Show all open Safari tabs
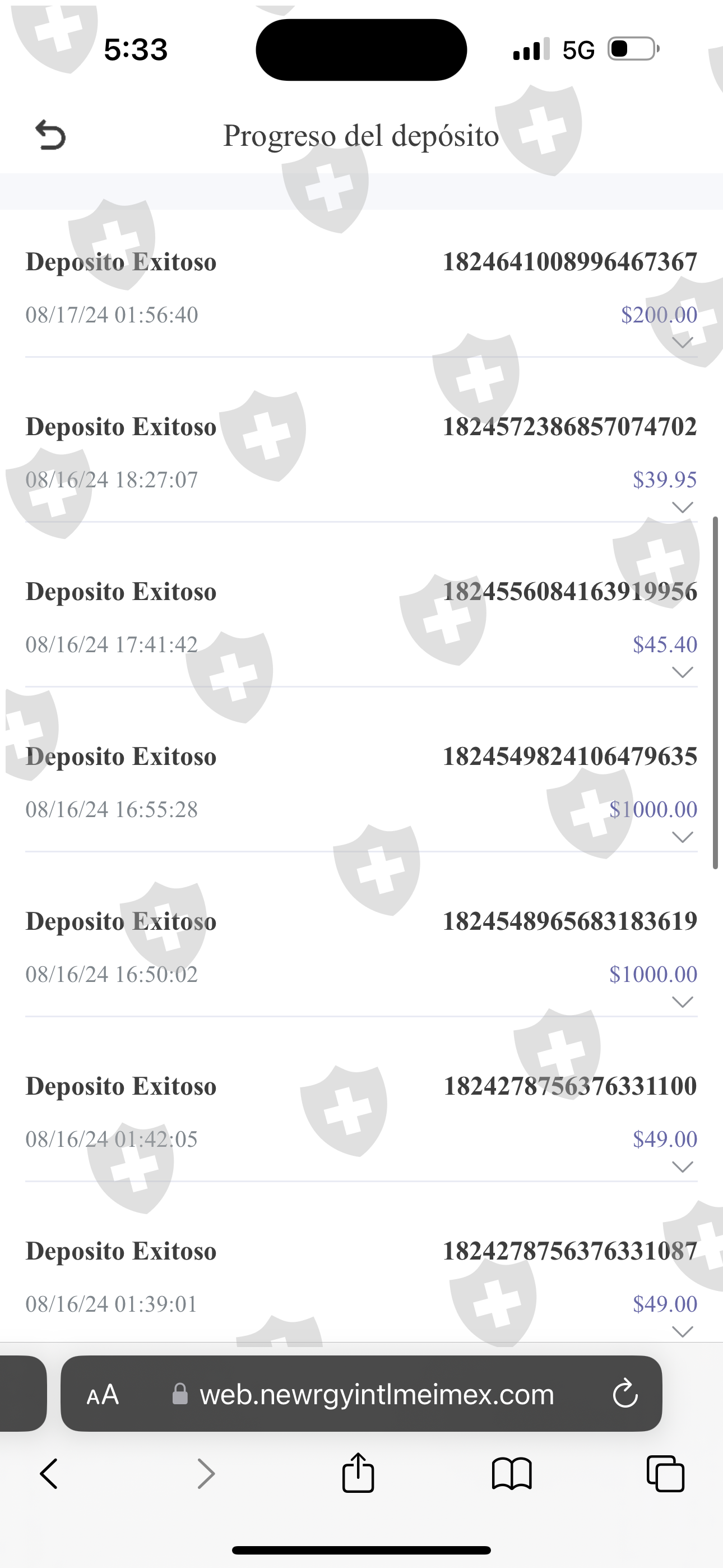The width and height of the screenshot is (723, 1568). click(665, 1474)
